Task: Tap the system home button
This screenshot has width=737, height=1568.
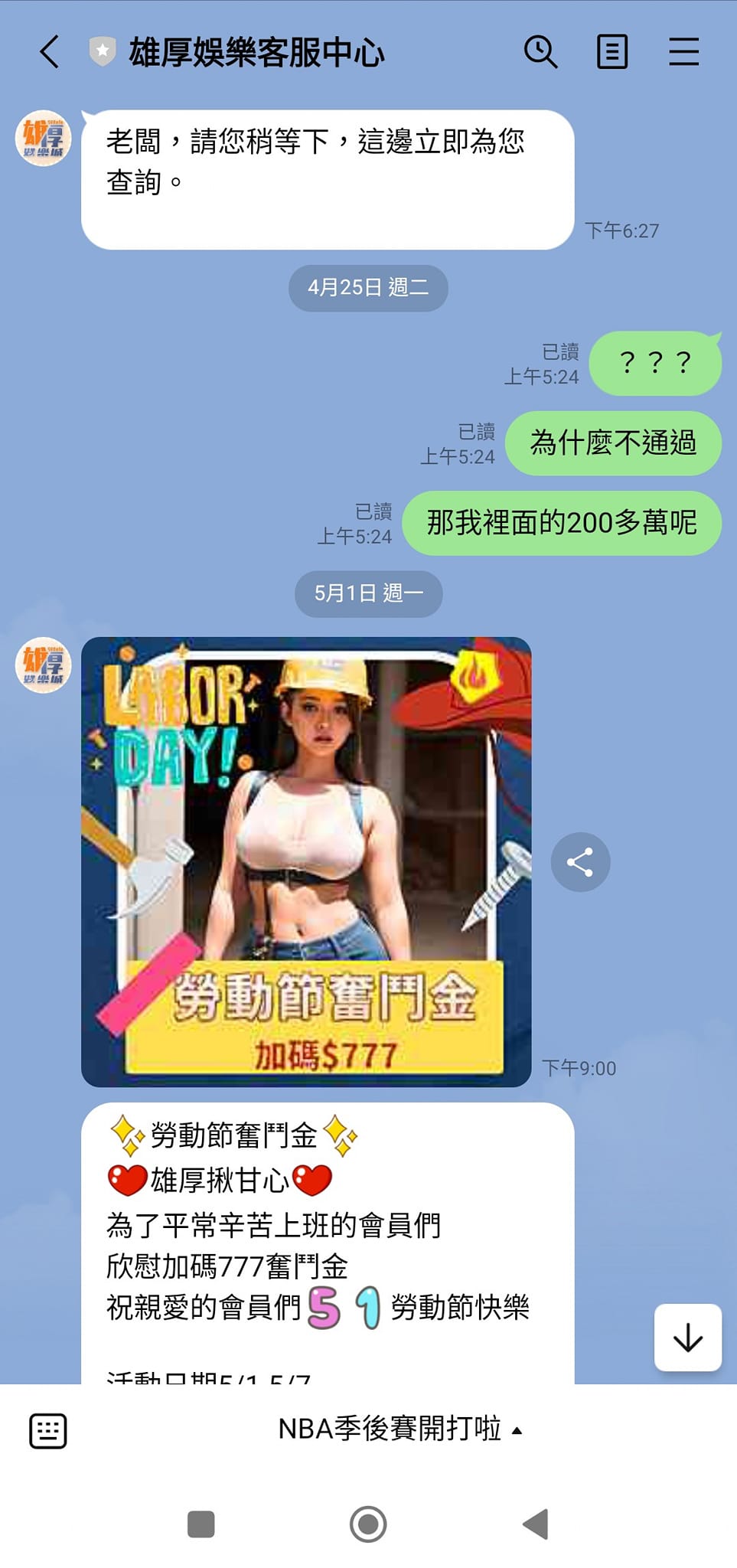Action: (x=368, y=1524)
